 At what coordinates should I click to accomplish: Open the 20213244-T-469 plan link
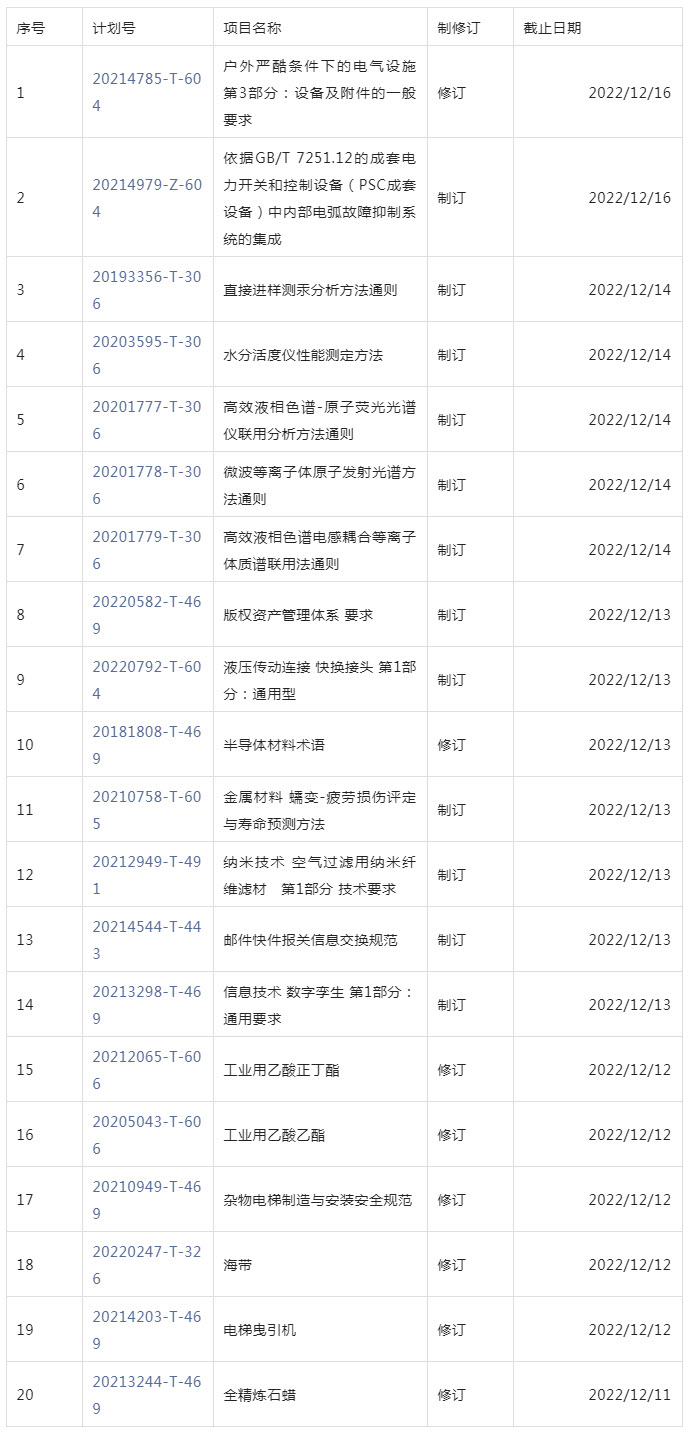[x=146, y=1382]
